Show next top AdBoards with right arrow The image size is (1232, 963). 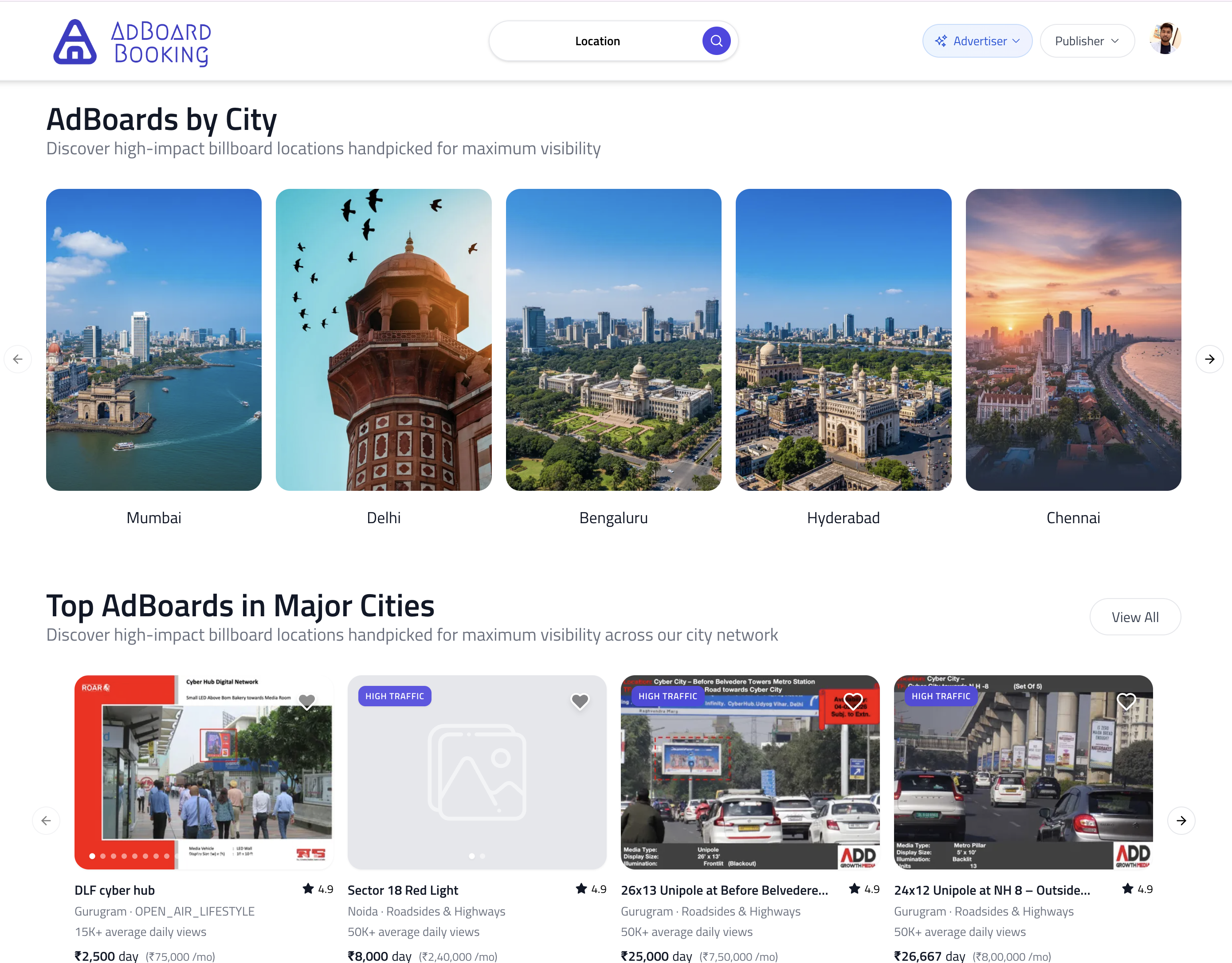[1181, 820]
